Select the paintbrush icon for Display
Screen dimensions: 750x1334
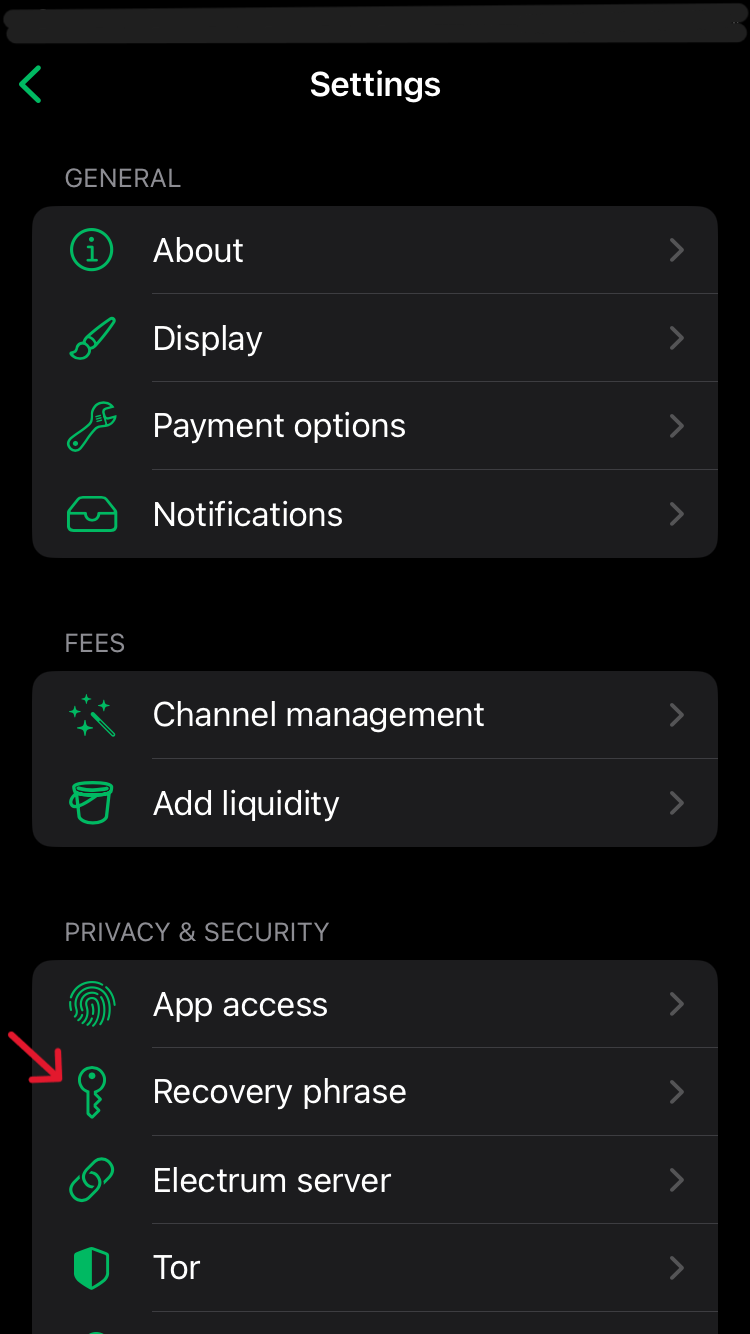coord(91,337)
